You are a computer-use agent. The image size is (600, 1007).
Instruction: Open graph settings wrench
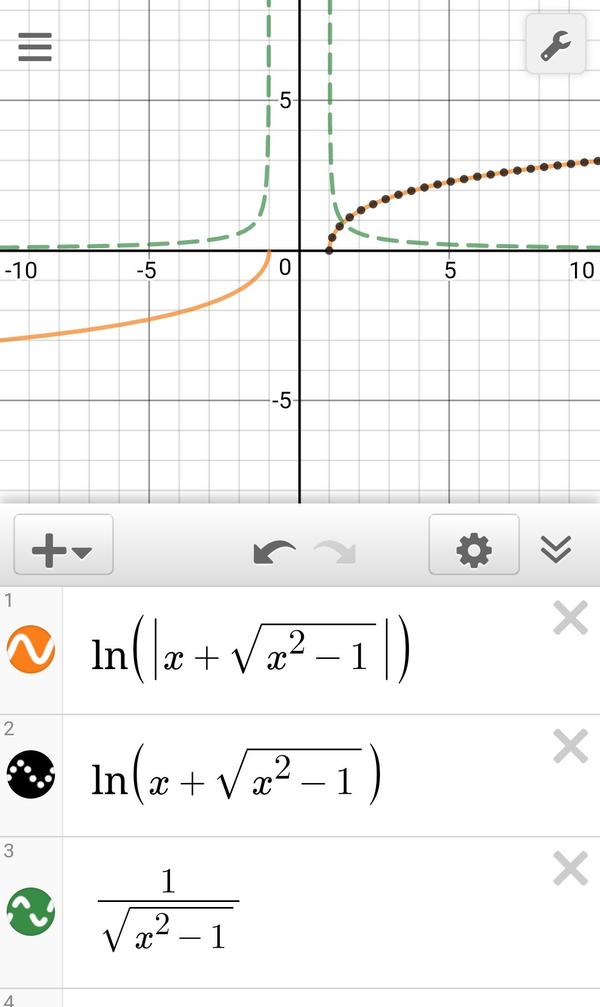(555, 46)
